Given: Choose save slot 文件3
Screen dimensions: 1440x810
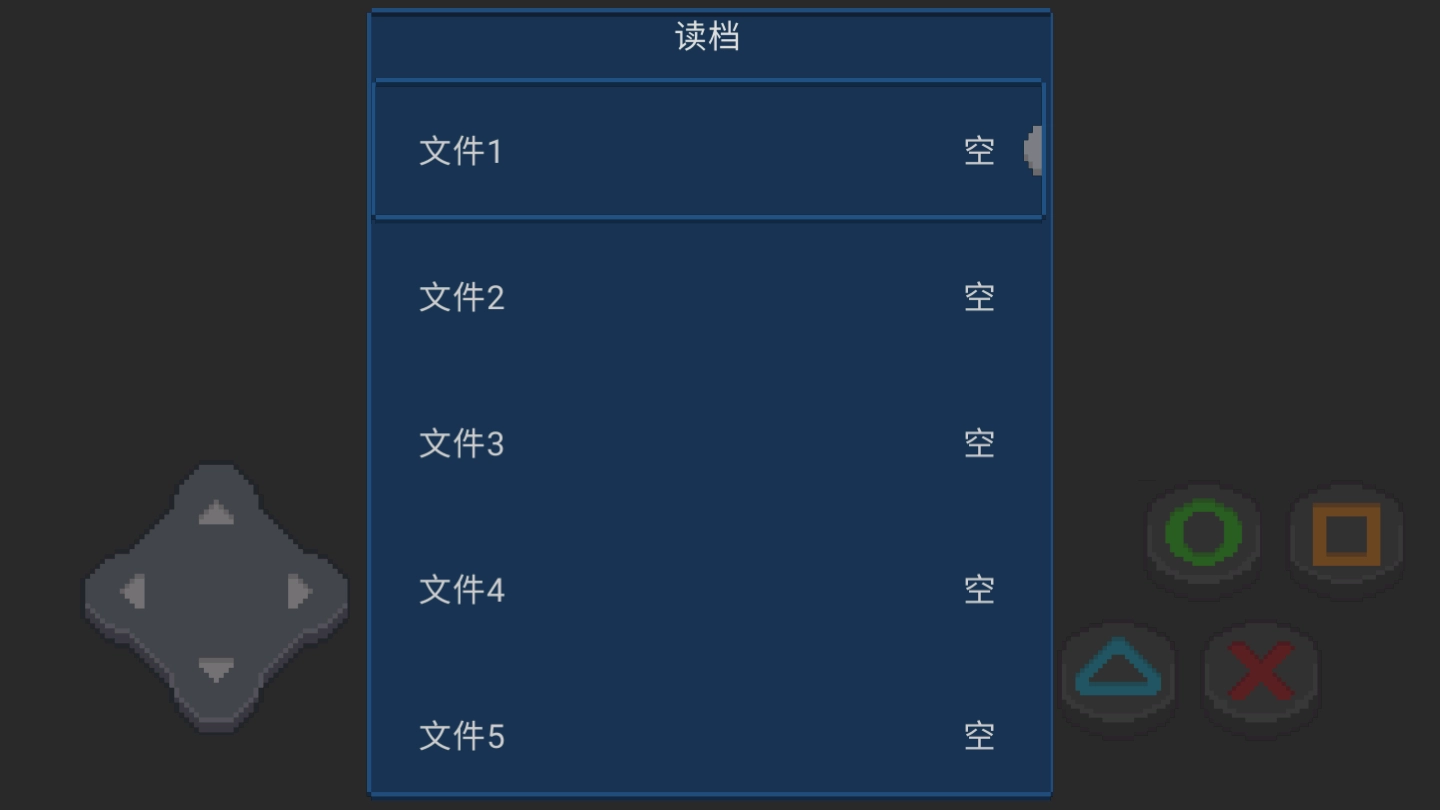Looking at the screenshot, I should click(x=708, y=443).
